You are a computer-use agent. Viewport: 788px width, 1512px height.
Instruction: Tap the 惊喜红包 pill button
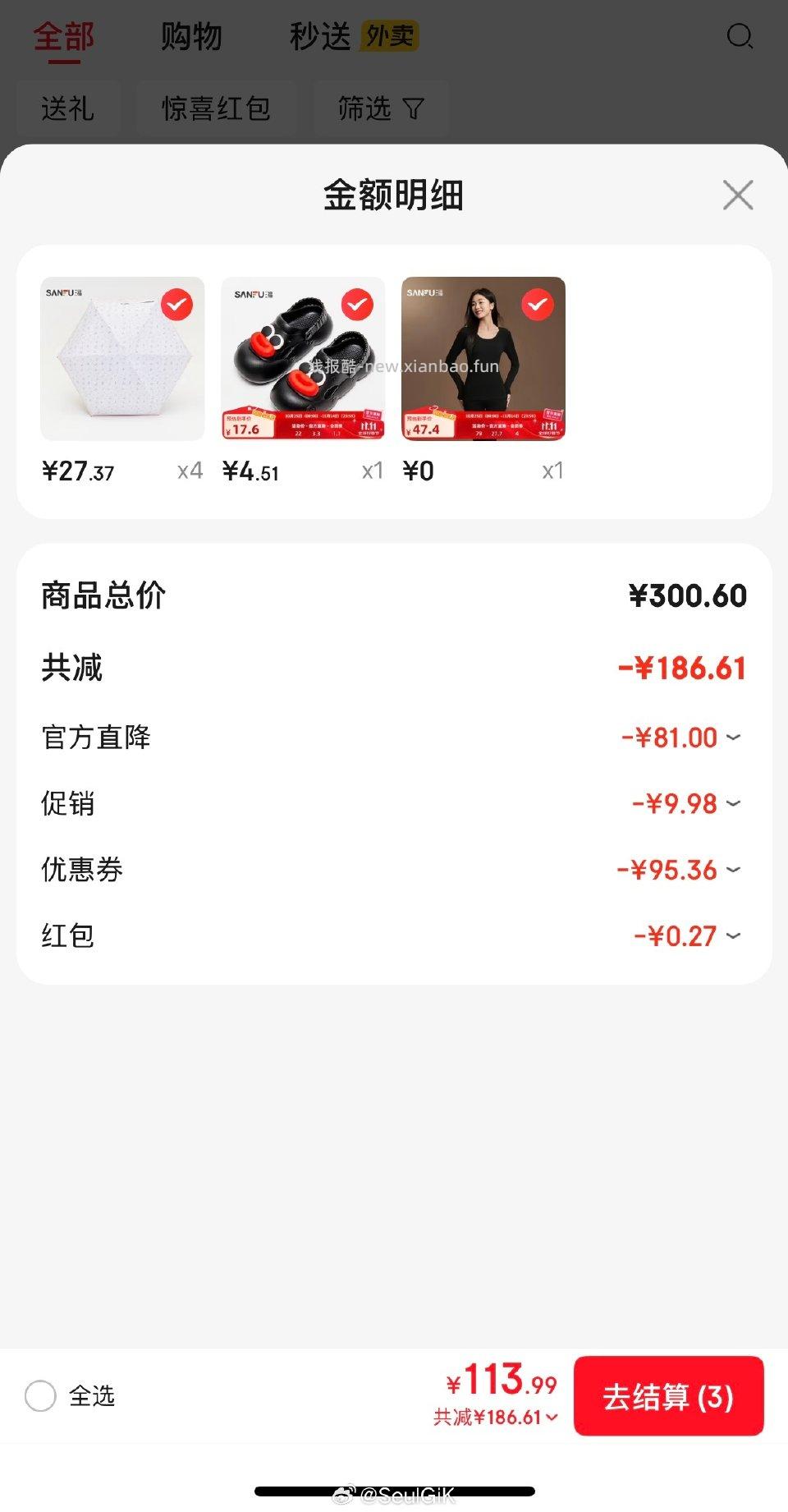pyautogui.click(x=217, y=108)
